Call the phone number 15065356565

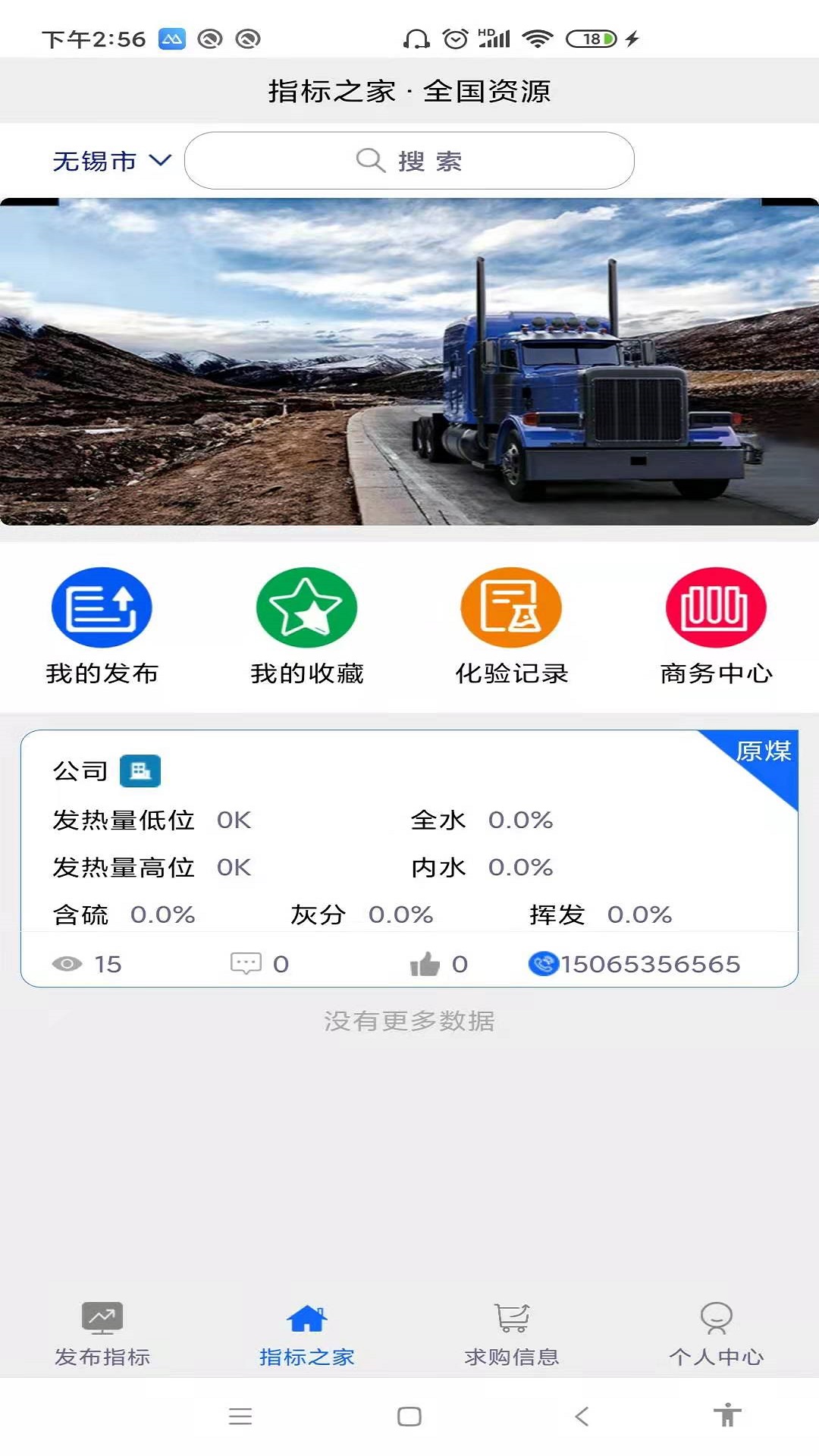635,964
